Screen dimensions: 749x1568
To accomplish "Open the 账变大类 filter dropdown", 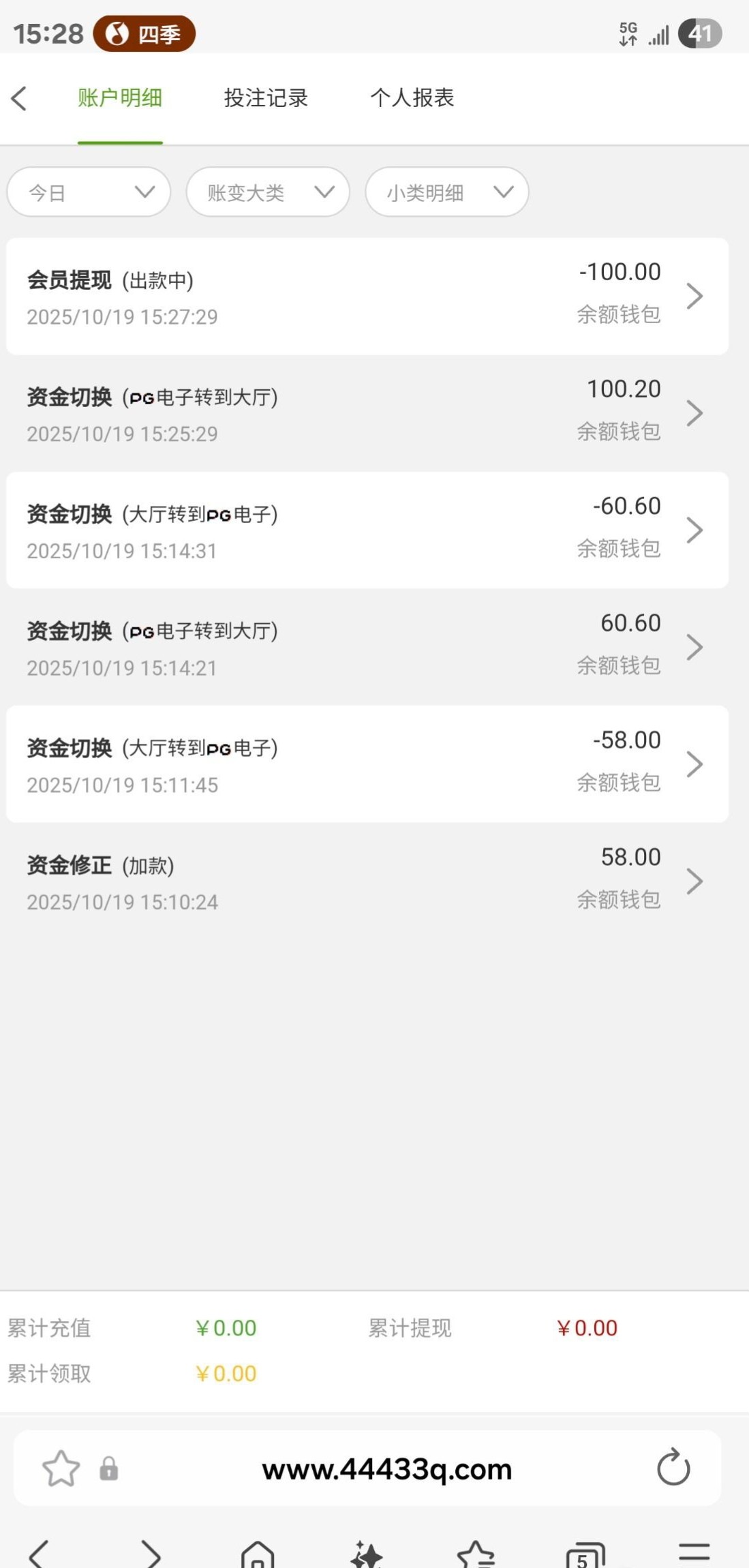I will coord(268,192).
